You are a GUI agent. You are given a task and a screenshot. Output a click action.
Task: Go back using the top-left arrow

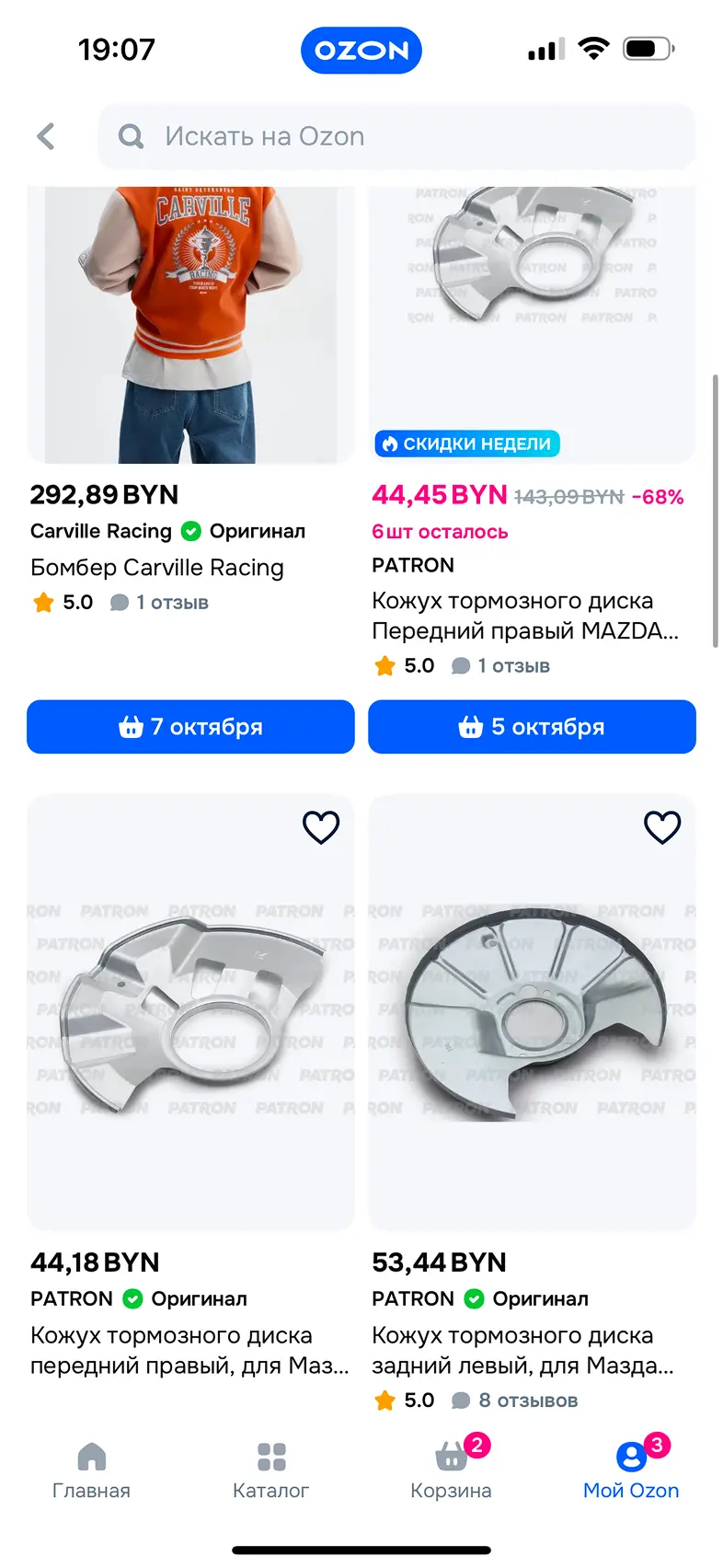(x=46, y=136)
